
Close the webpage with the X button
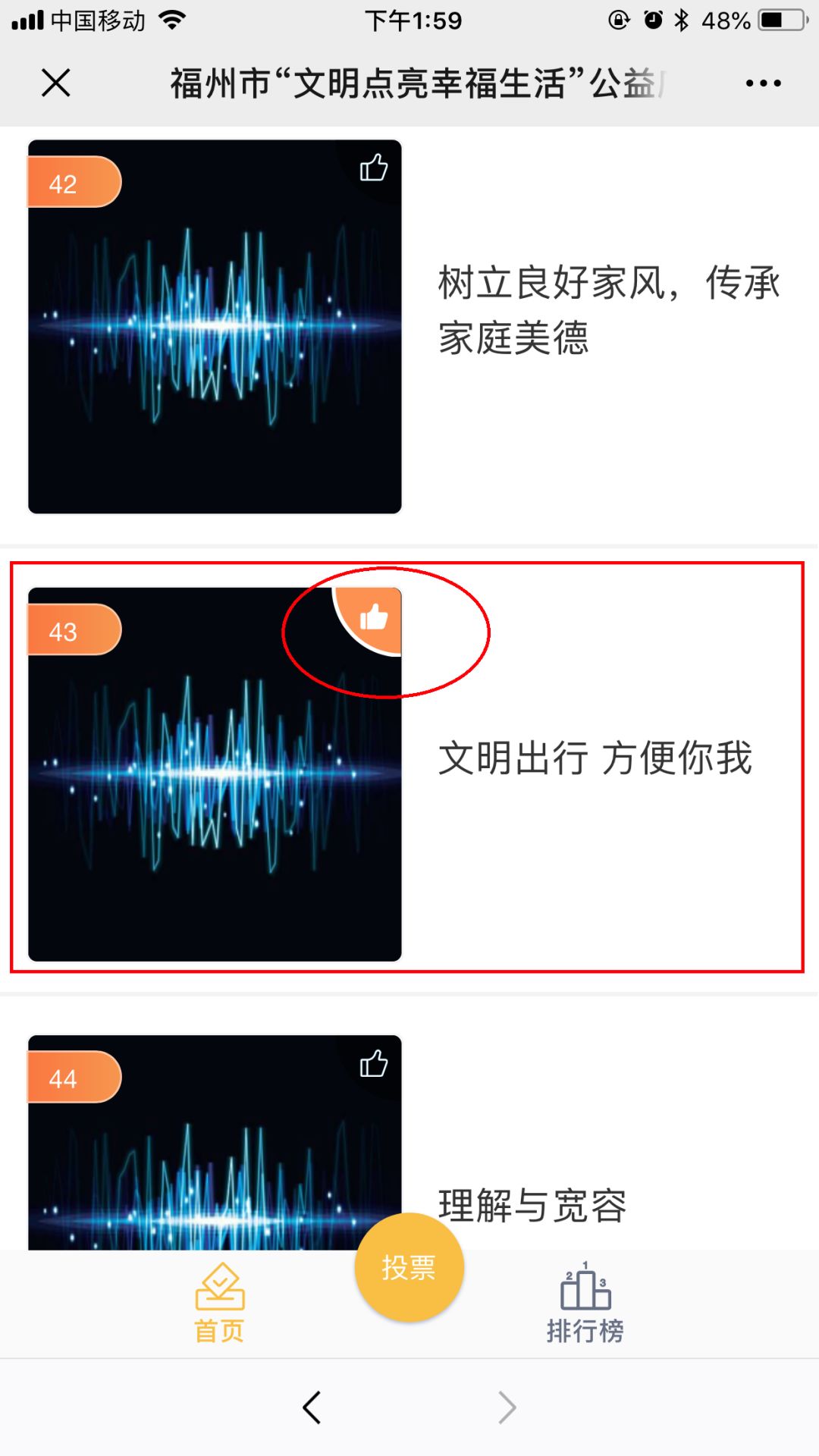(x=56, y=83)
